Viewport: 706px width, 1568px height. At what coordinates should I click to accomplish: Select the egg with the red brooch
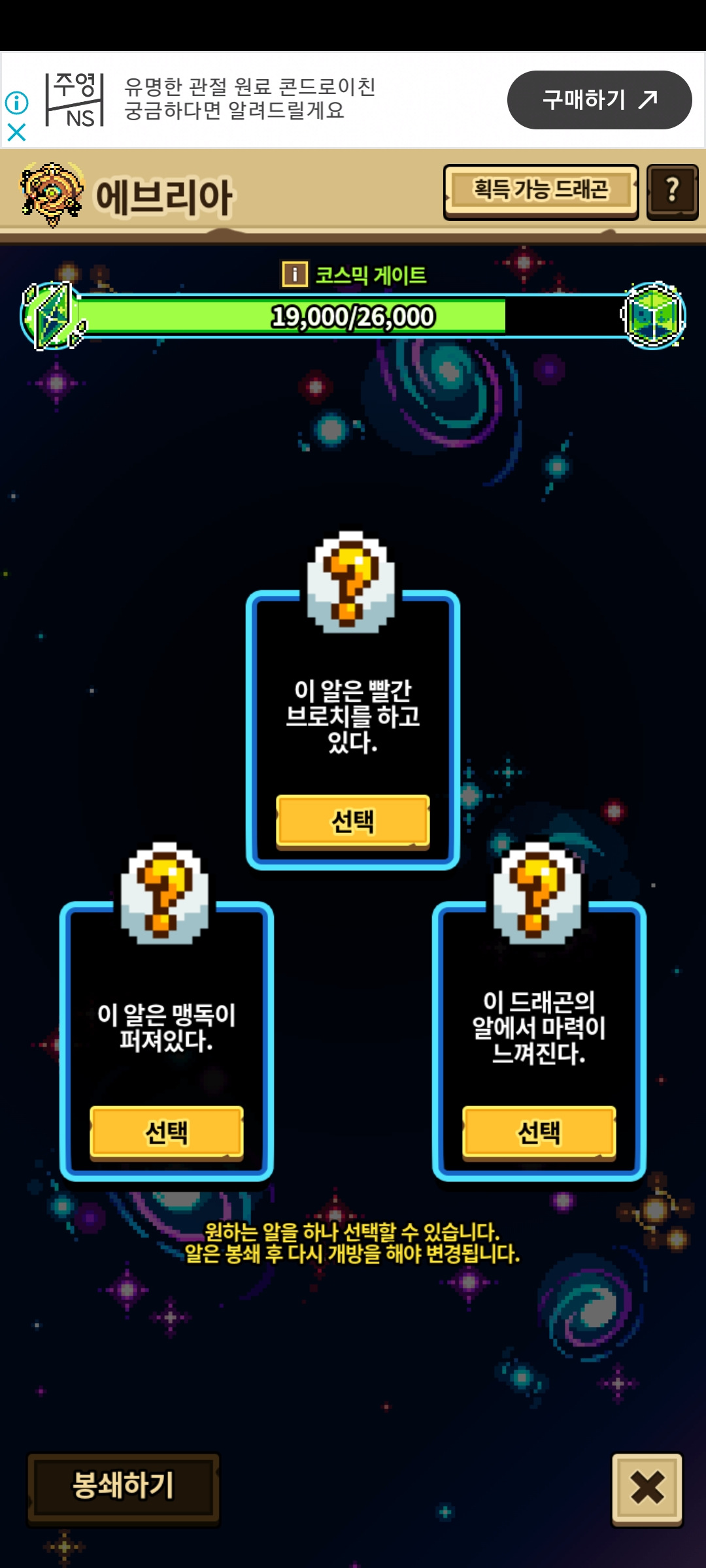click(x=352, y=821)
